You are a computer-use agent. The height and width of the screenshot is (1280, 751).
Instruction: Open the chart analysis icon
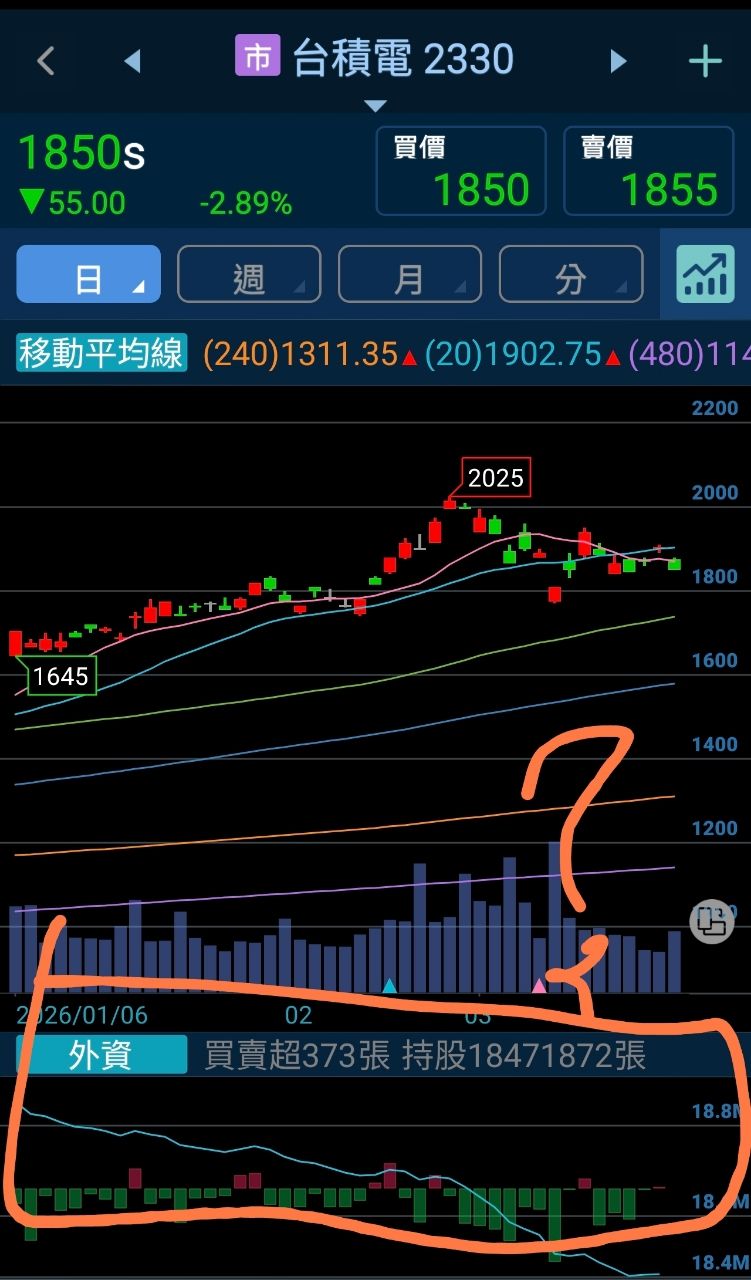pyautogui.click(x=705, y=274)
